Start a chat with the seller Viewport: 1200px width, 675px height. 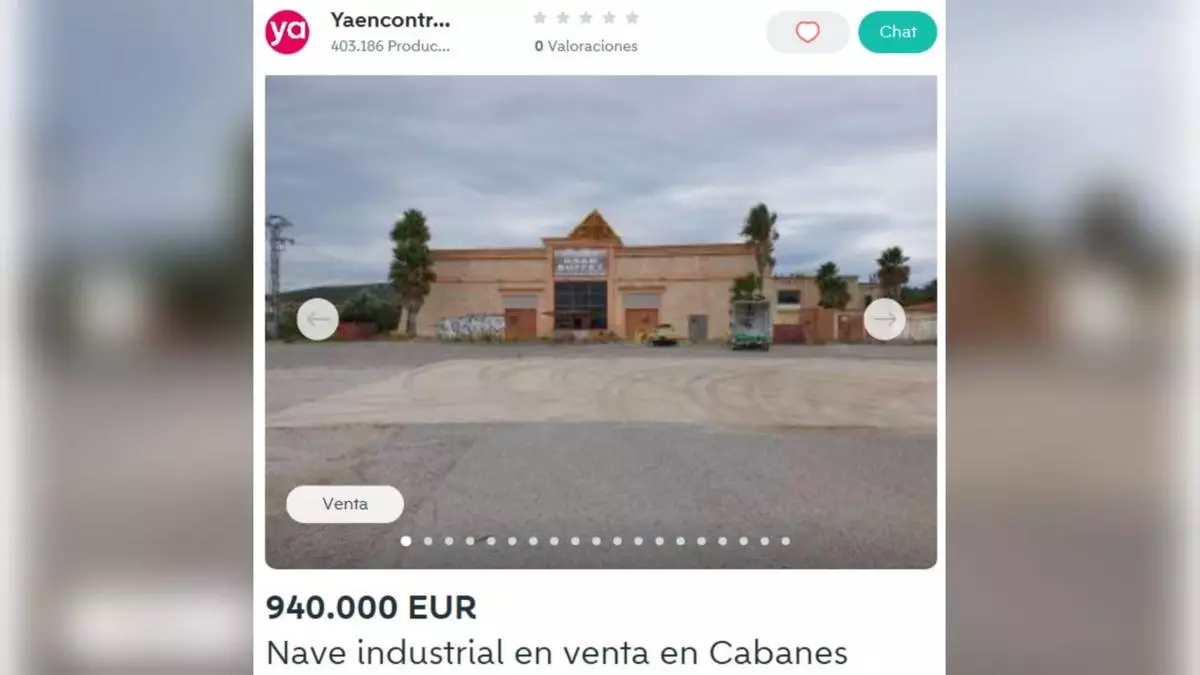click(x=897, y=32)
